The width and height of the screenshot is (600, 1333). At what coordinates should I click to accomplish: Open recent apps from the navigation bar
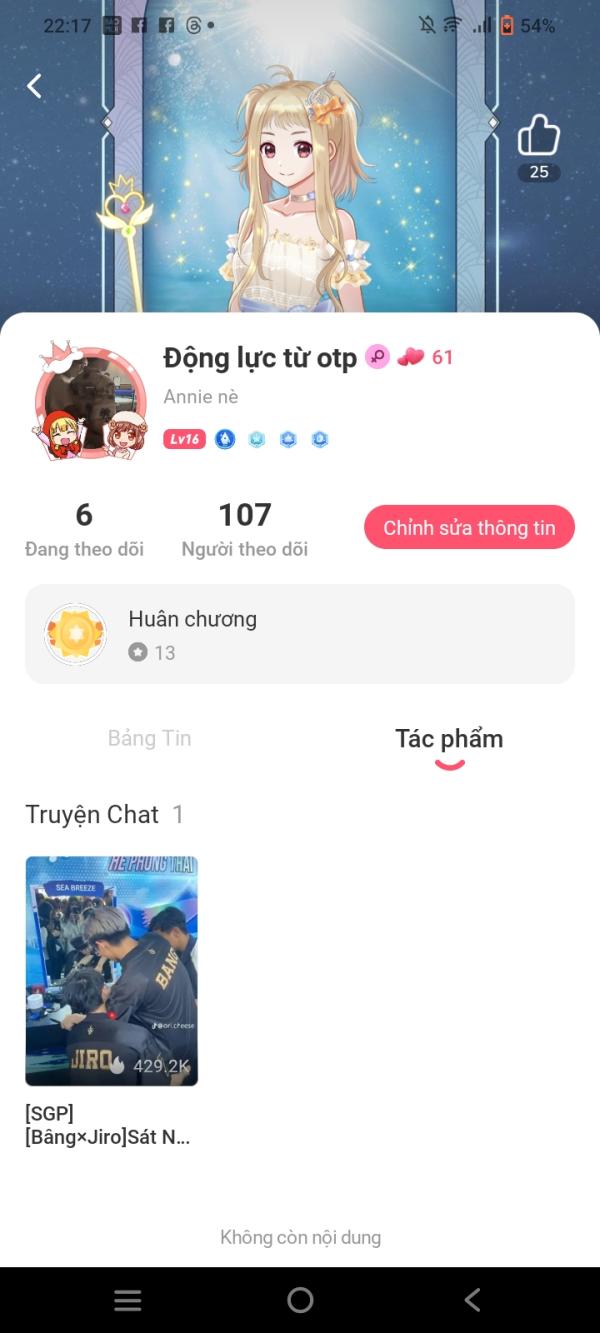click(127, 1300)
